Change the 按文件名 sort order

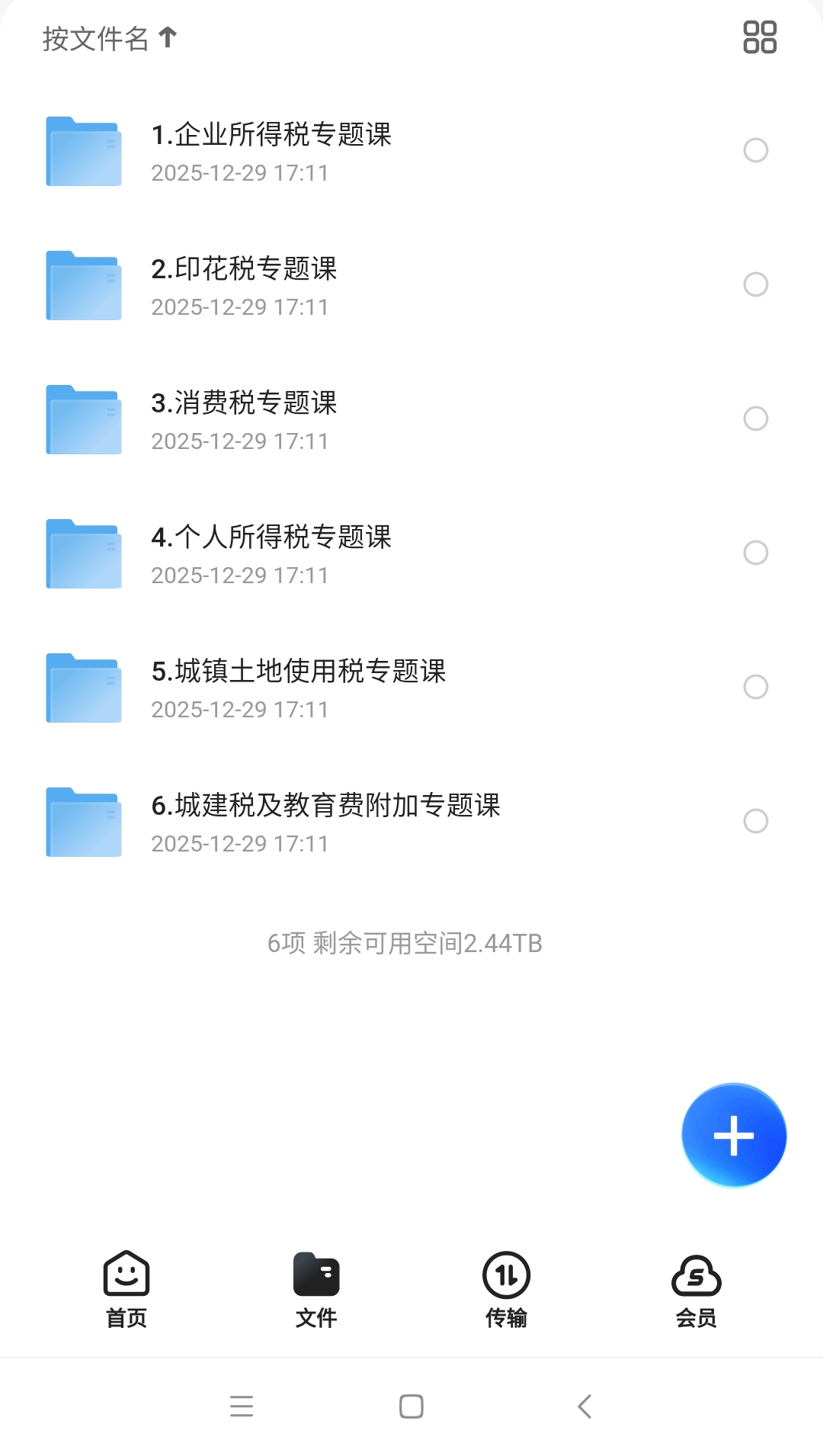(x=95, y=37)
